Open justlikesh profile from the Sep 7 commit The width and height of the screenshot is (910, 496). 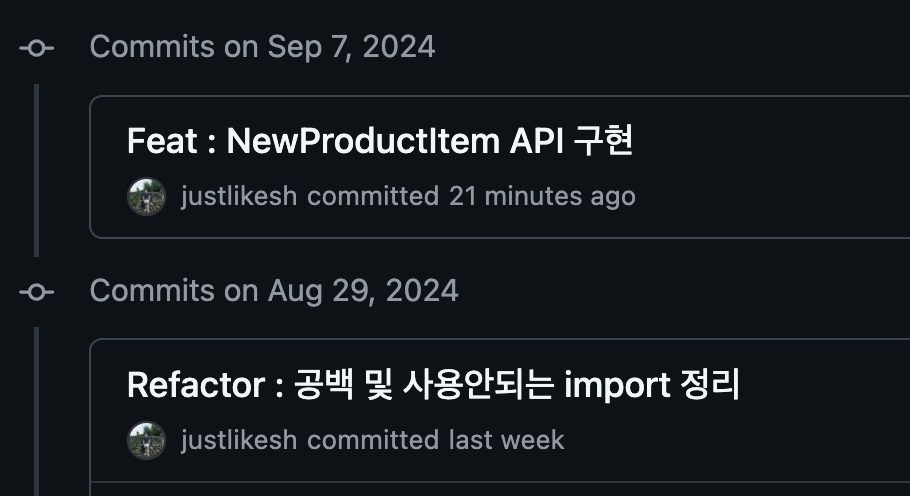click(x=239, y=196)
